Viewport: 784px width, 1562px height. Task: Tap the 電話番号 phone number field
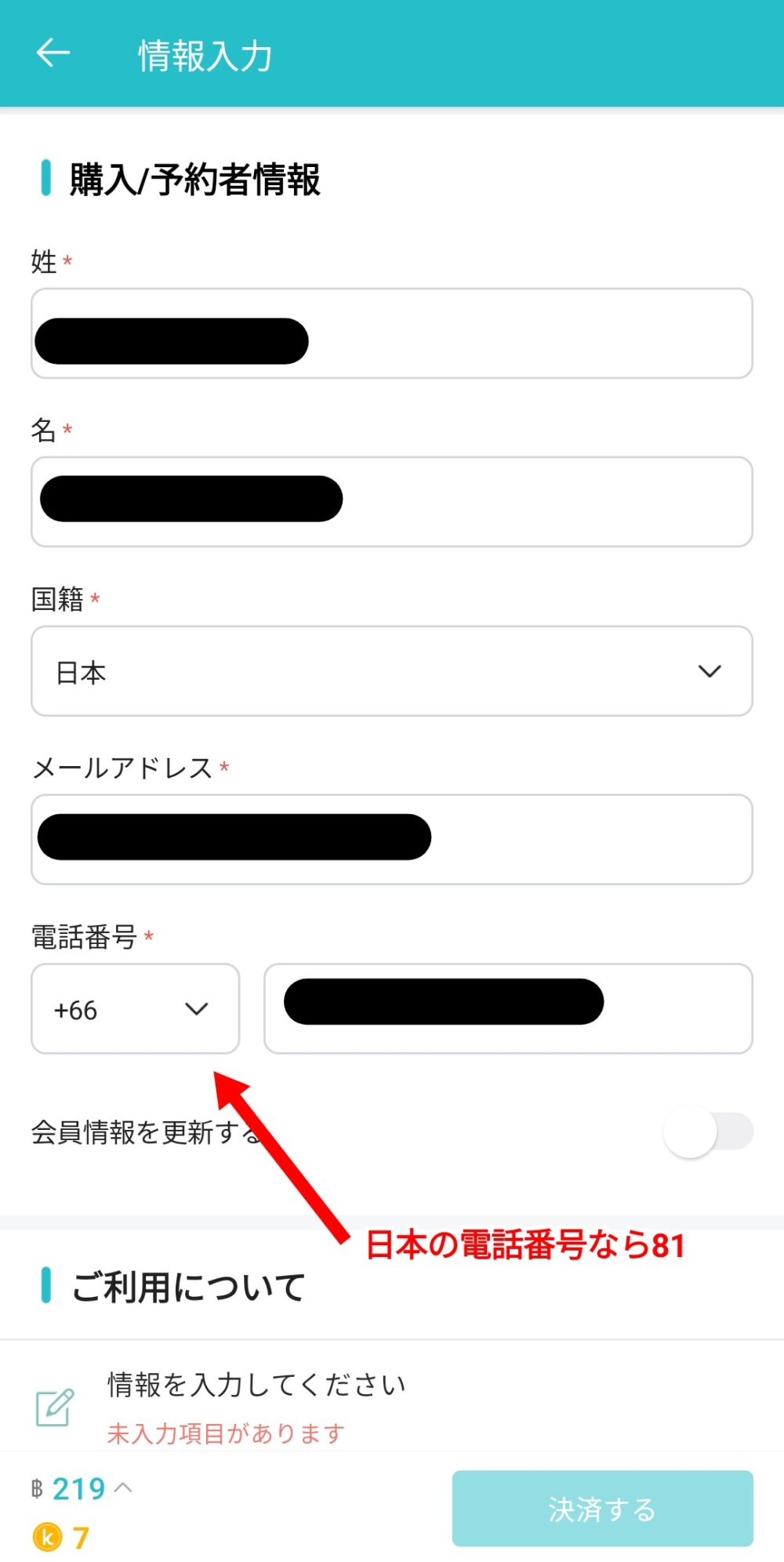(508, 1009)
